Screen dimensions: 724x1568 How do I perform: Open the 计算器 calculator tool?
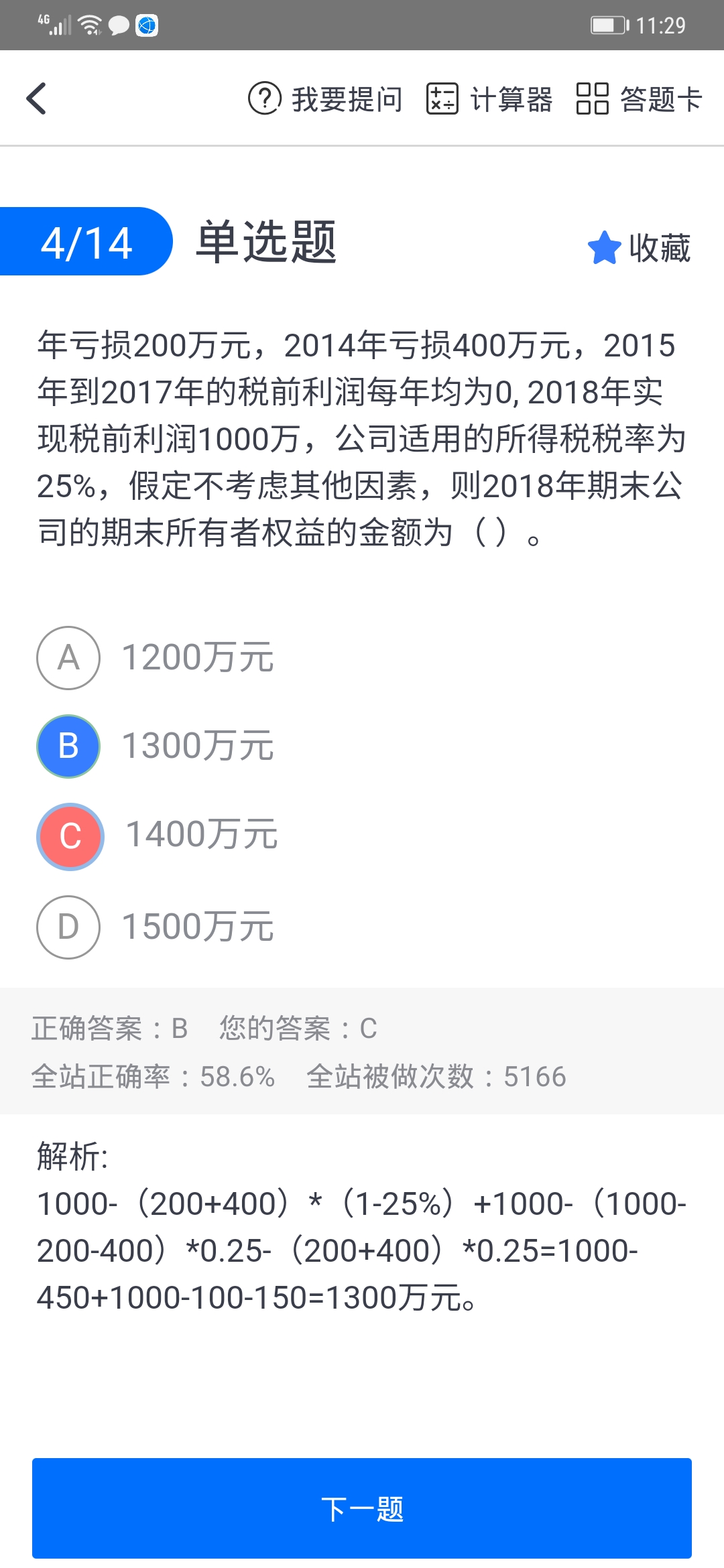(x=489, y=99)
